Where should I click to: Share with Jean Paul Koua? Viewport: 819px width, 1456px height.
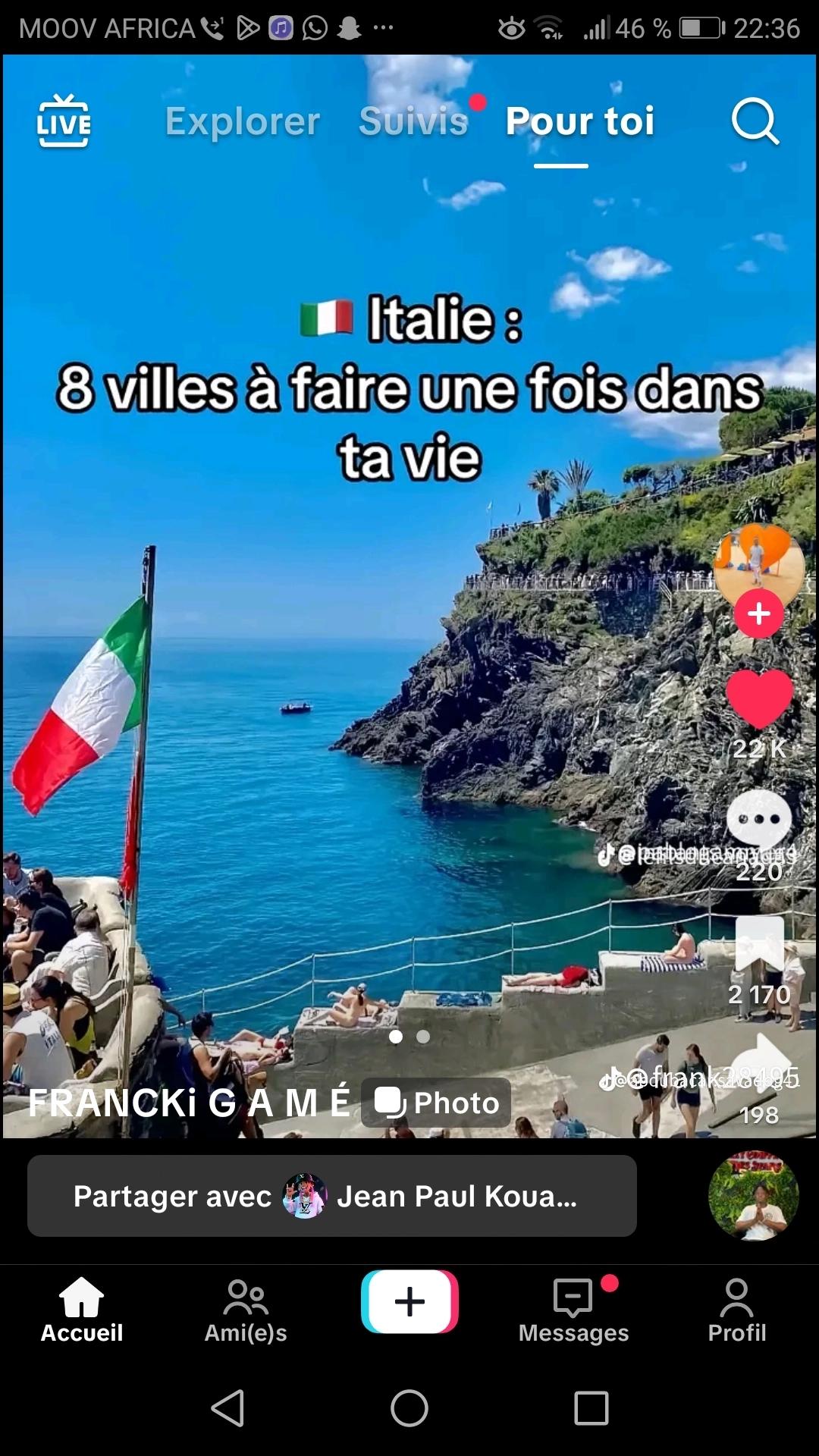(x=331, y=1196)
